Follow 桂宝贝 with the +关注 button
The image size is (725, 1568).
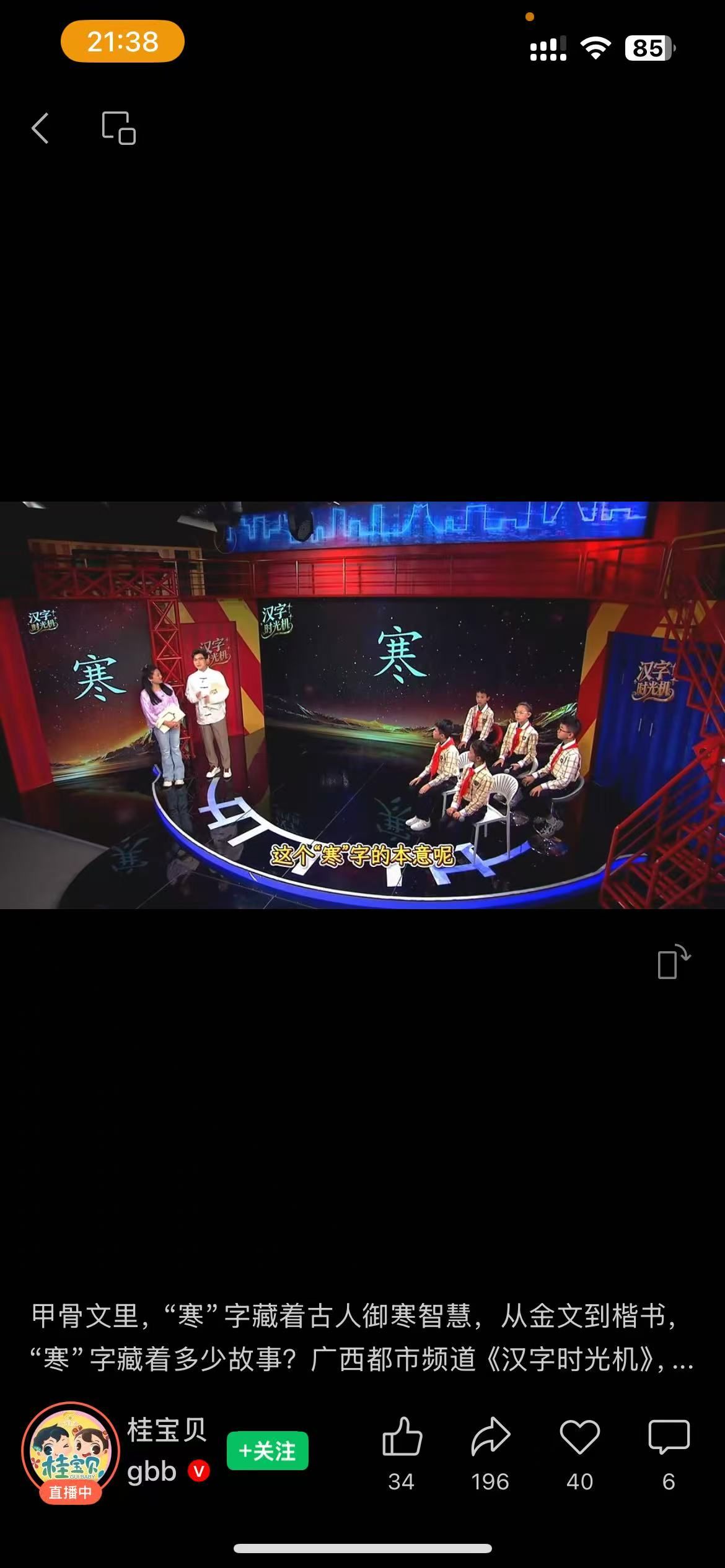pyautogui.click(x=267, y=1450)
